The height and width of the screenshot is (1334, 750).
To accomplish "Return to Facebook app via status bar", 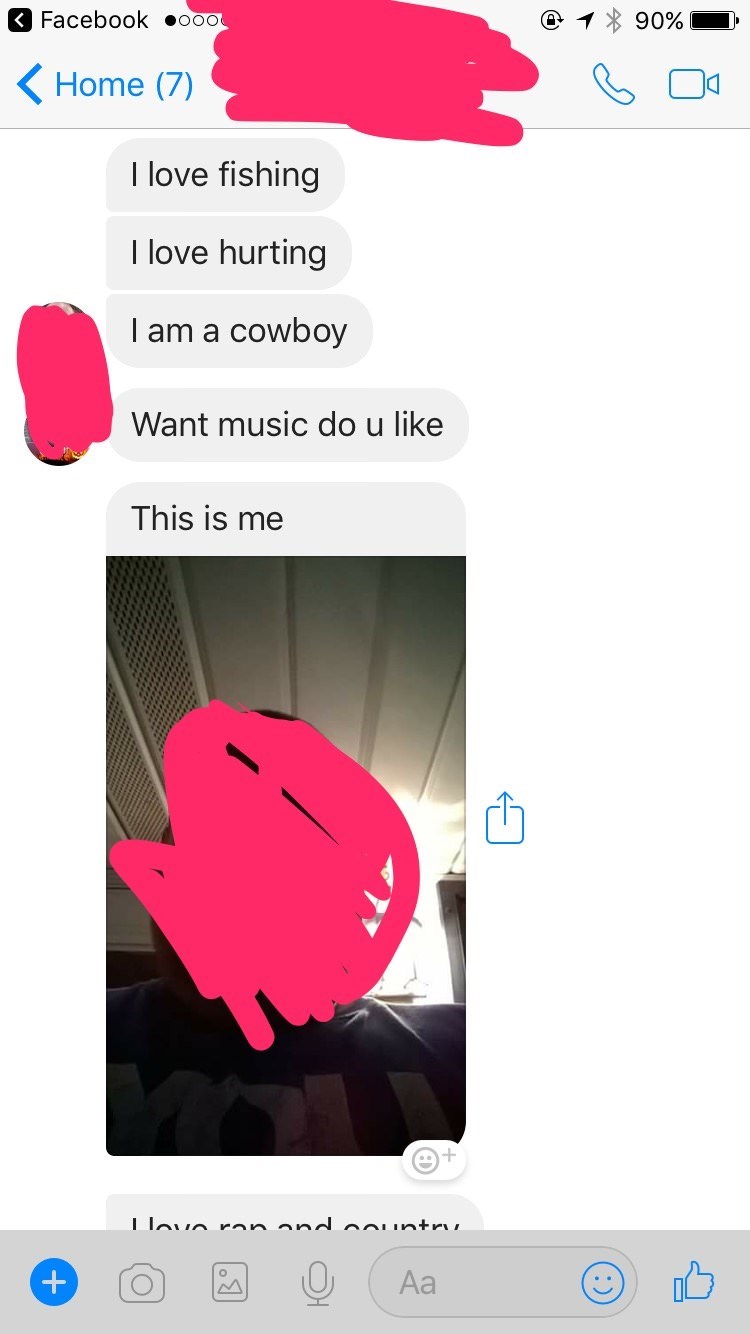I will [x=78, y=20].
